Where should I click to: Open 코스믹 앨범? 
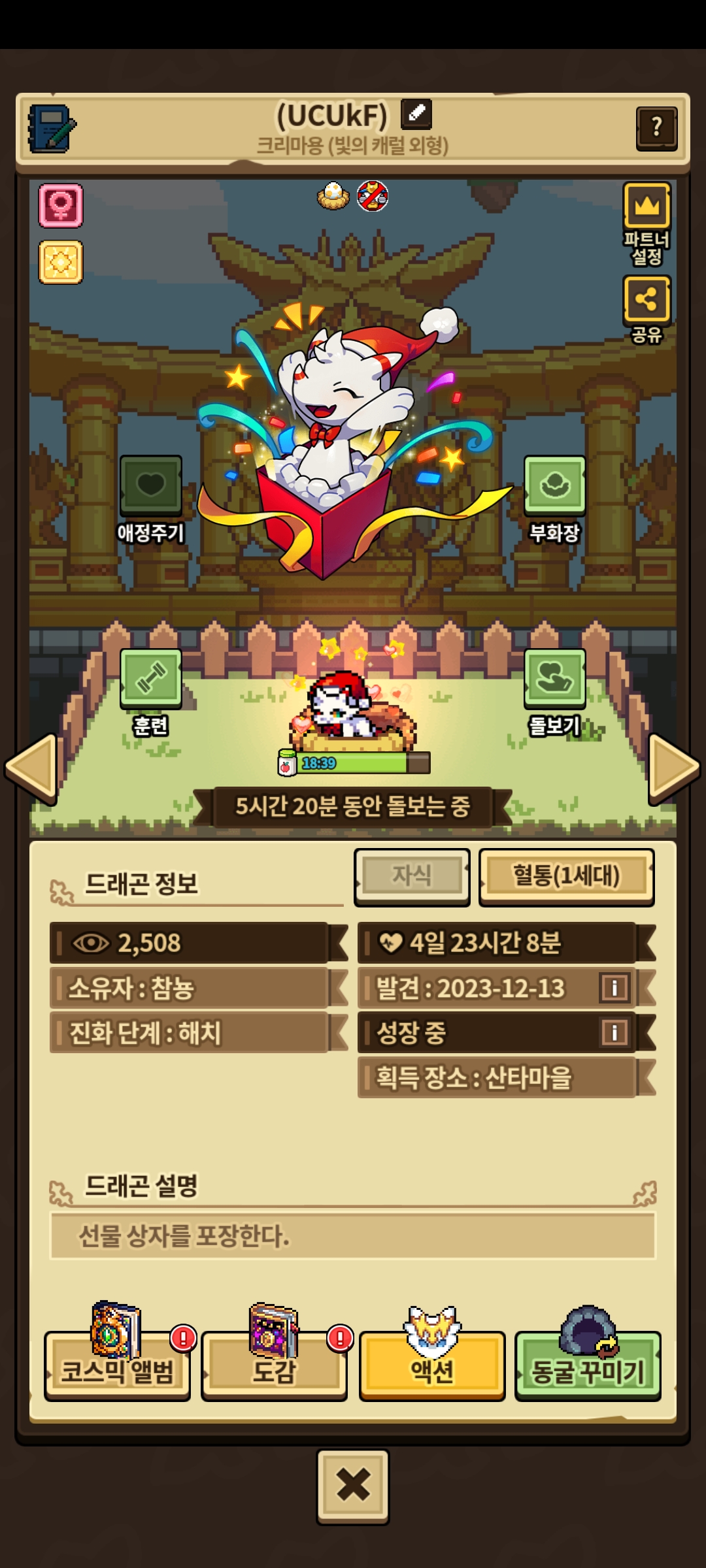117,1365
